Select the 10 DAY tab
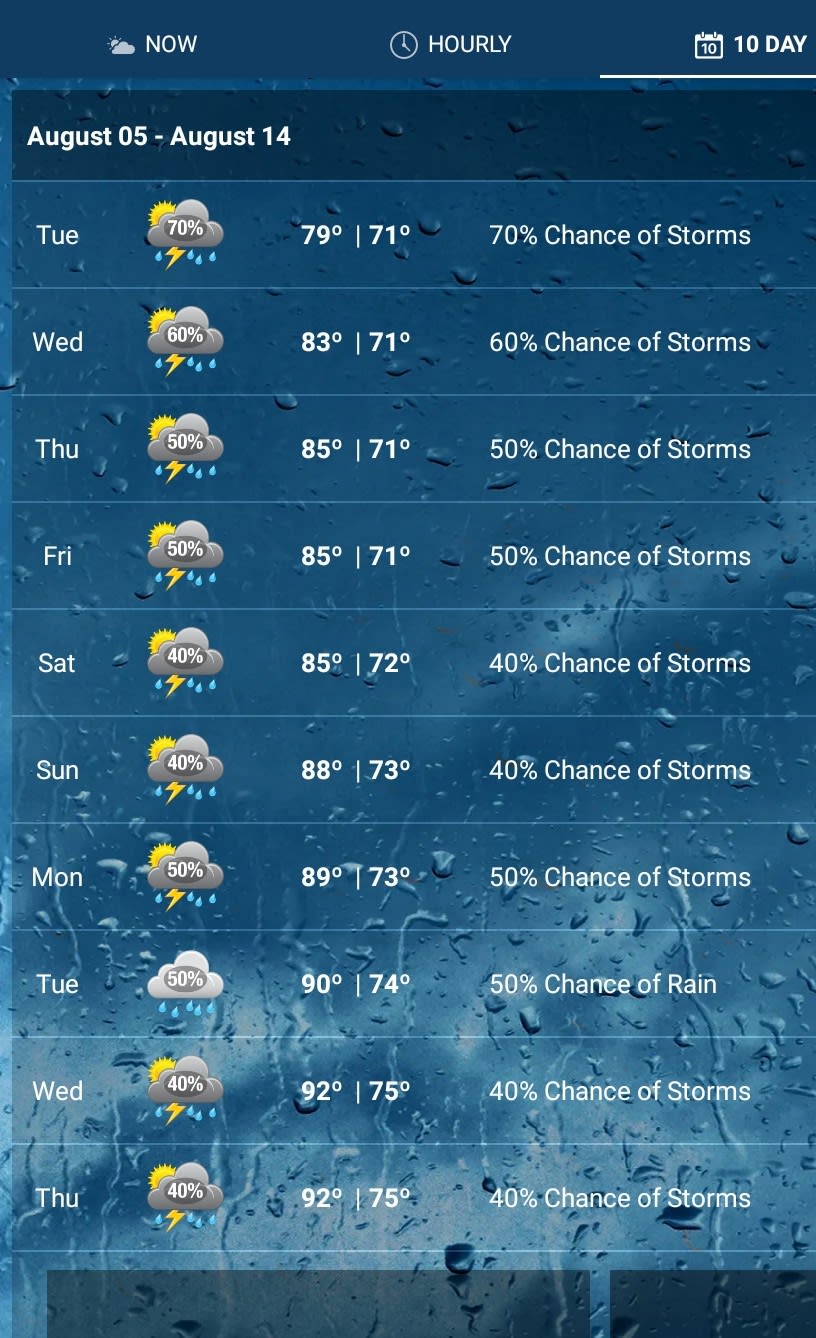Screen dimensions: 816x1338 [x=750, y=44]
